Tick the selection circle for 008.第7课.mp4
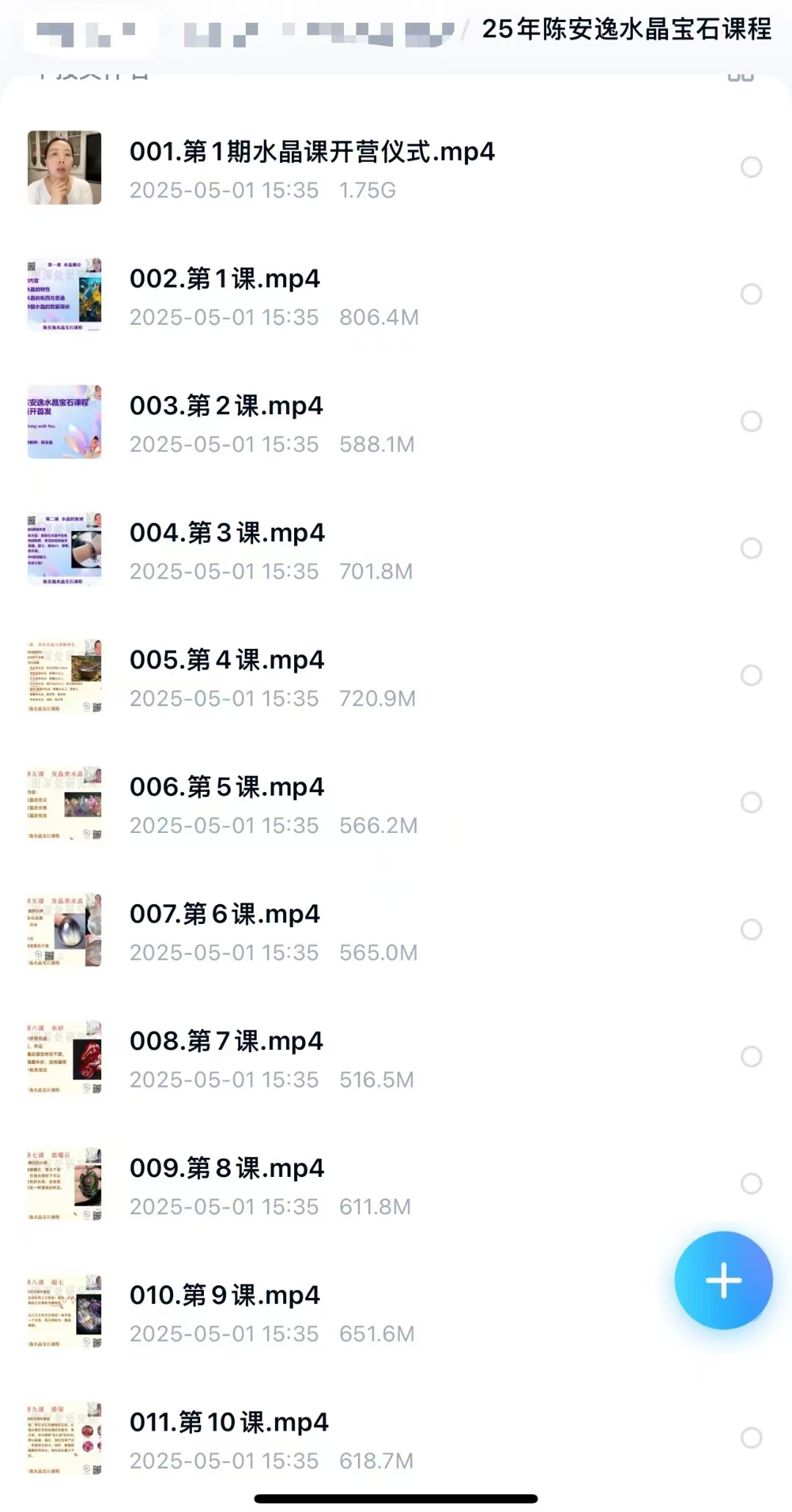 [751, 1057]
